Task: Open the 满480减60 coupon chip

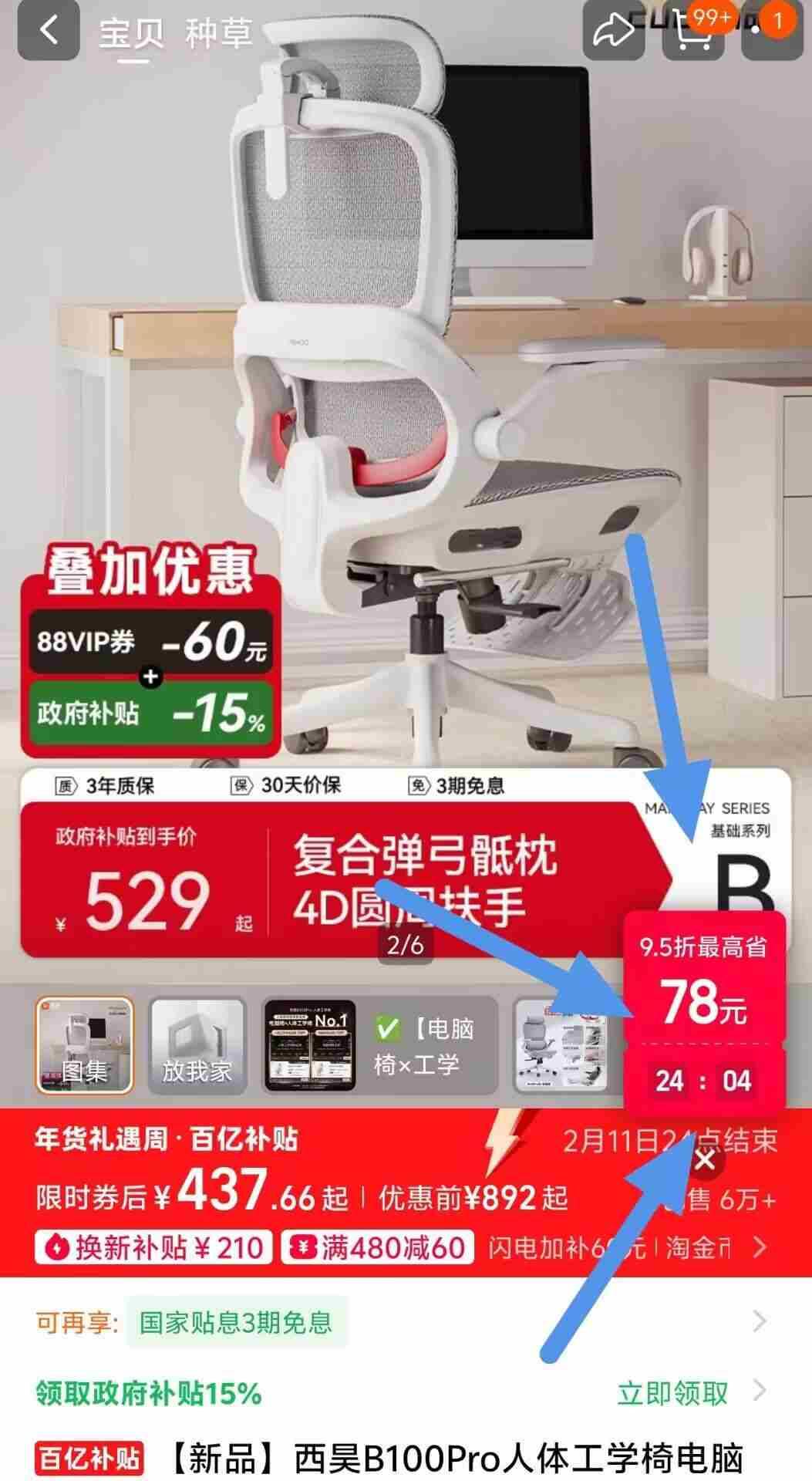Action: coord(377,1247)
